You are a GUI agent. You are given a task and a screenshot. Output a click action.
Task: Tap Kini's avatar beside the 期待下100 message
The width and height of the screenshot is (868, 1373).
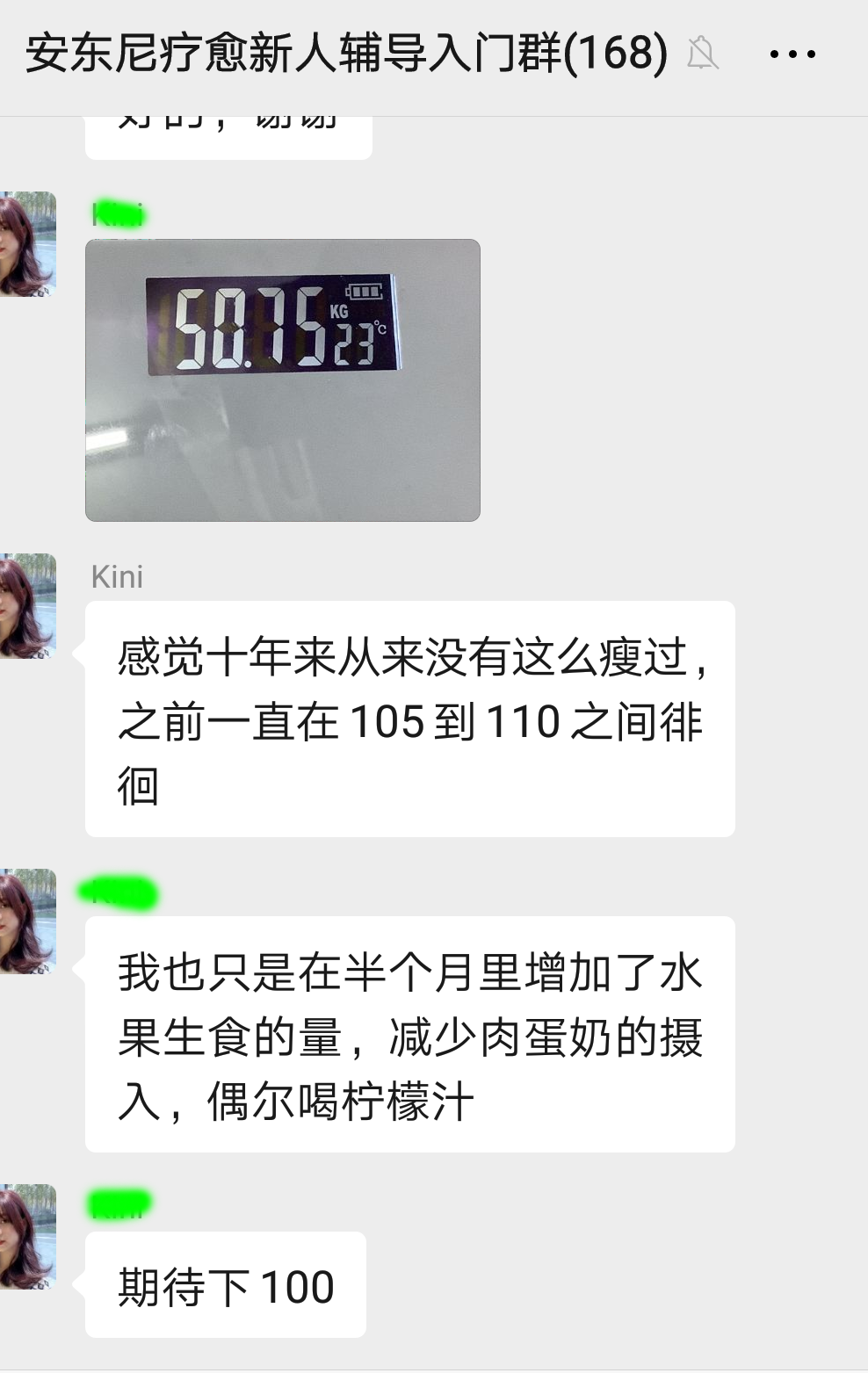pyautogui.click(x=28, y=1236)
